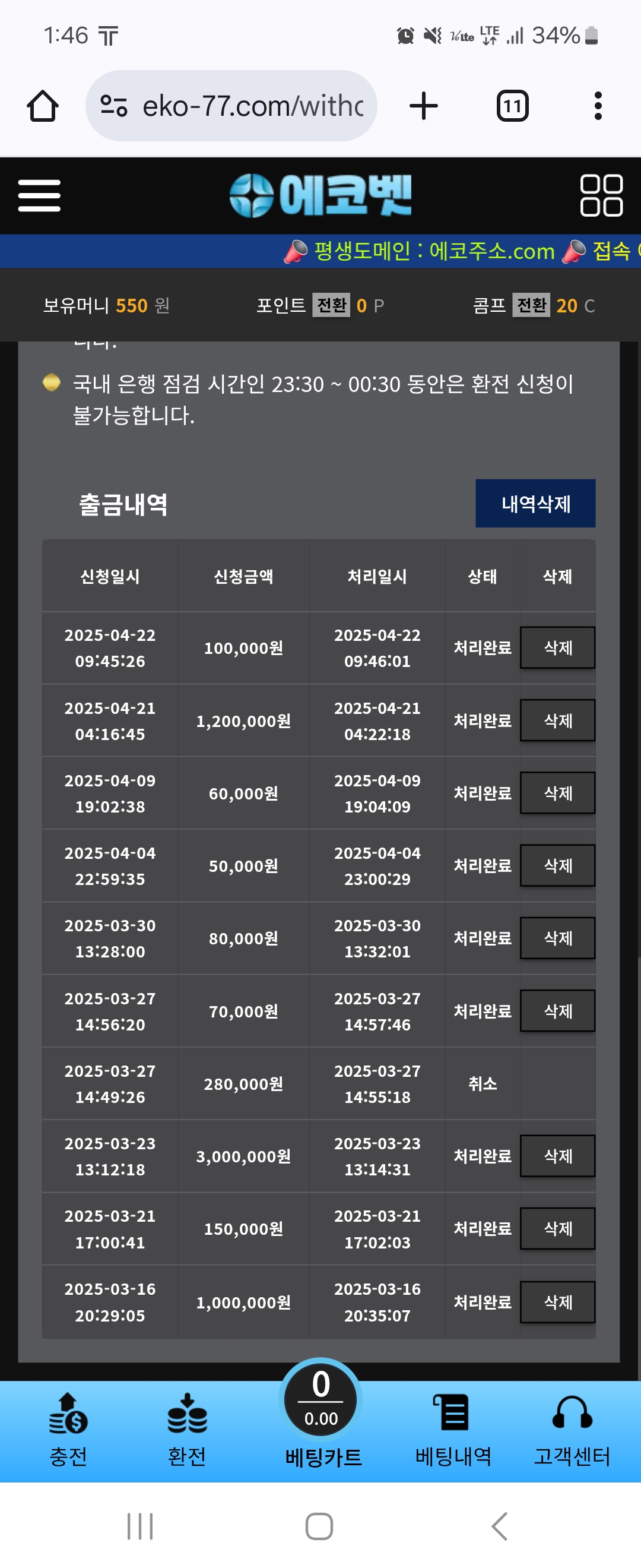The image size is (641, 1568).
Task: Open the hamburger menu
Action: [39, 195]
